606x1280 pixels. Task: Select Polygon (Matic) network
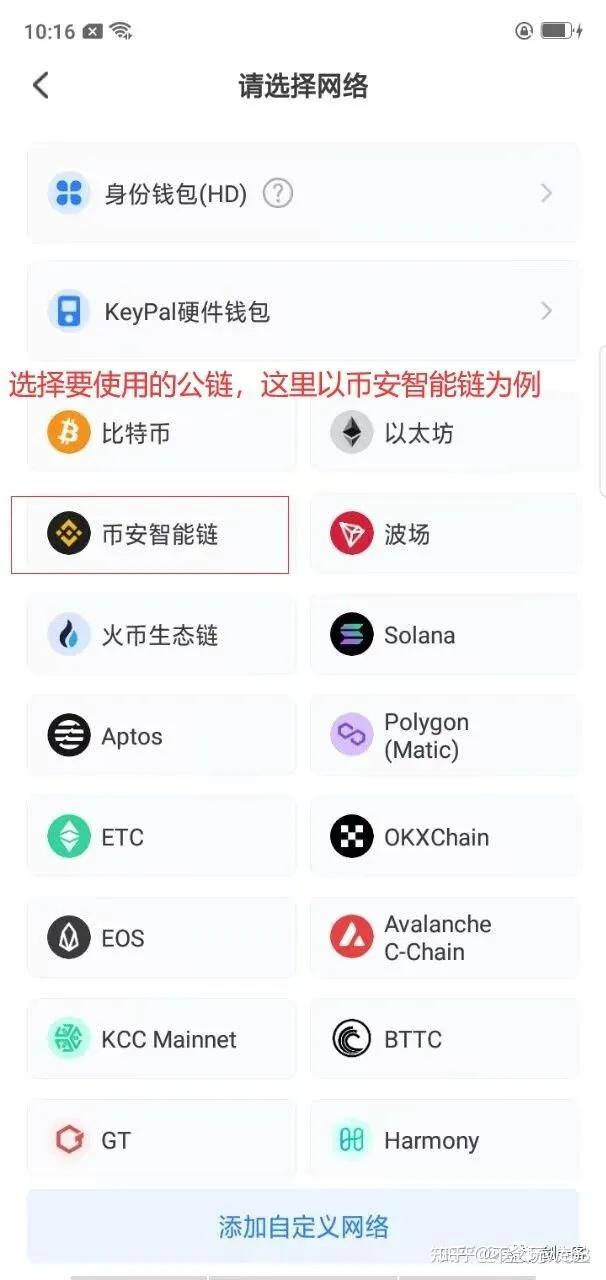click(444, 737)
